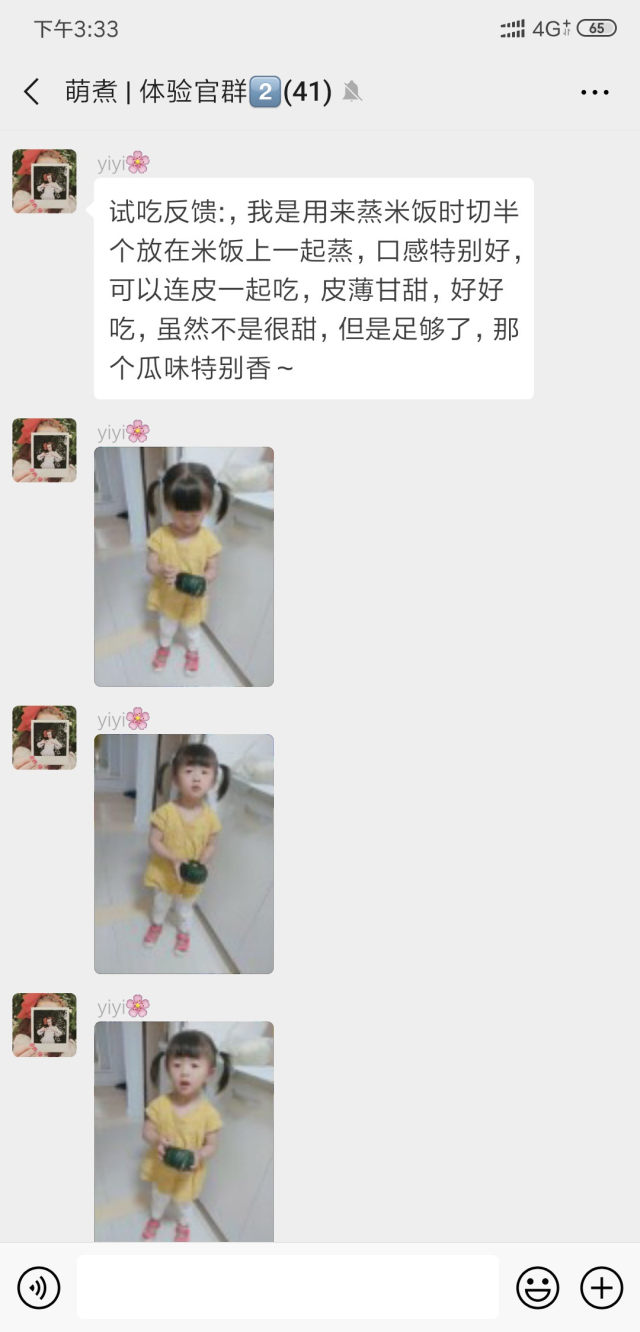View the first photo sent by yiyi

click(184, 566)
